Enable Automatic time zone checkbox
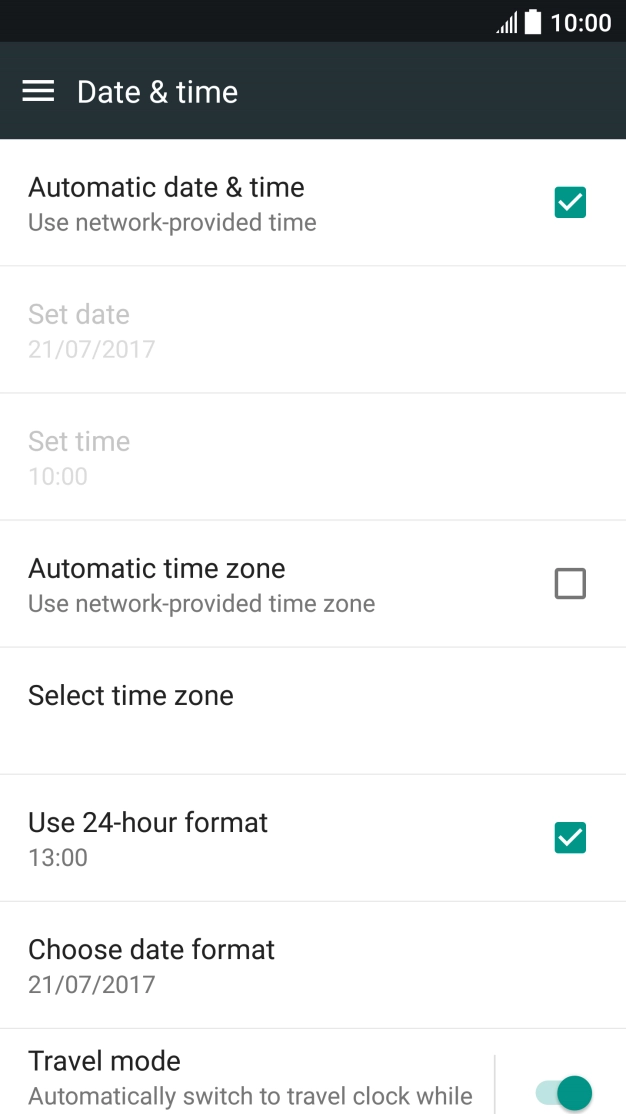Viewport: 626px width, 1114px height. point(570,584)
